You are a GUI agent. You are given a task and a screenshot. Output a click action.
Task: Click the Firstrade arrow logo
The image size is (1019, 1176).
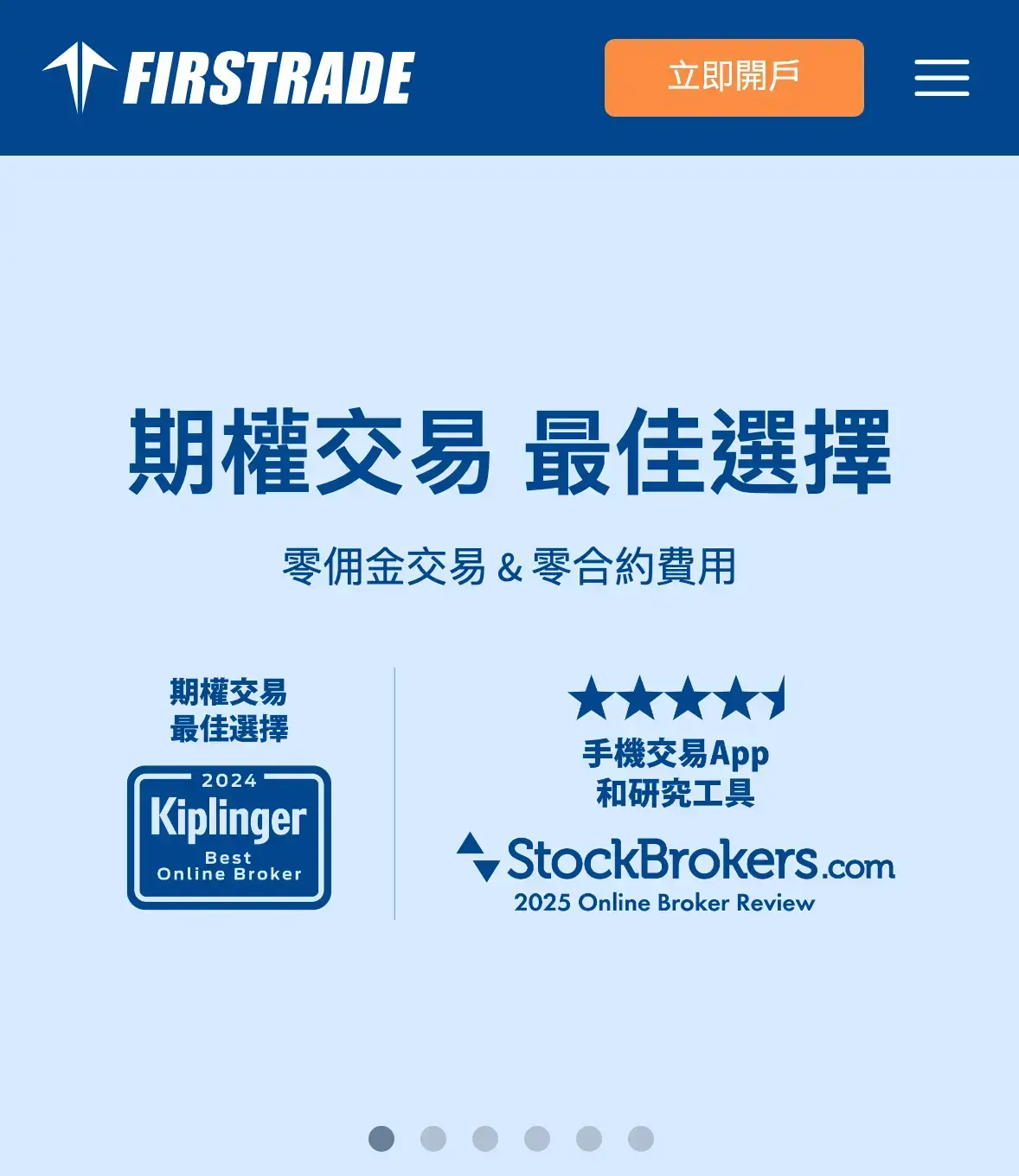click(x=80, y=76)
